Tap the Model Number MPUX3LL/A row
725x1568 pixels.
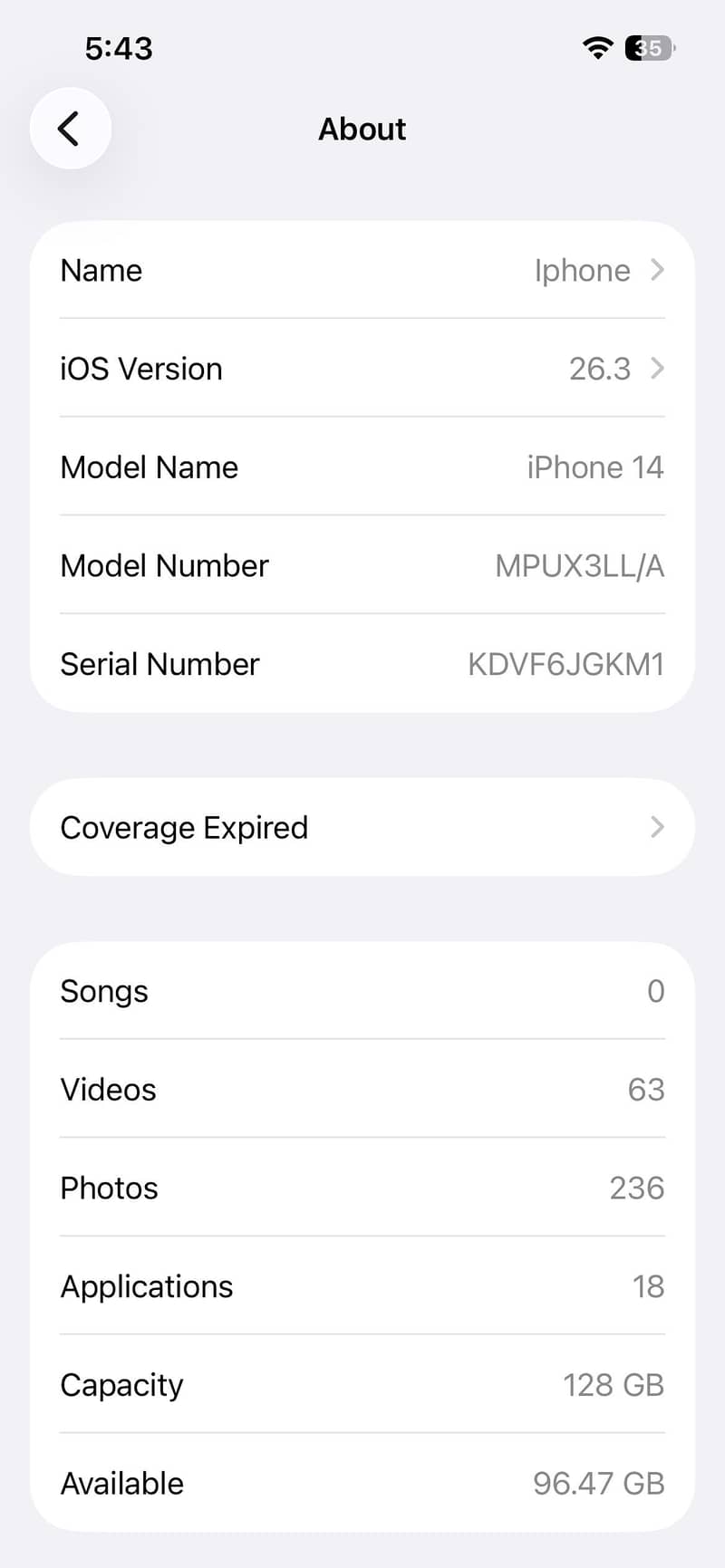(x=362, y=565)
